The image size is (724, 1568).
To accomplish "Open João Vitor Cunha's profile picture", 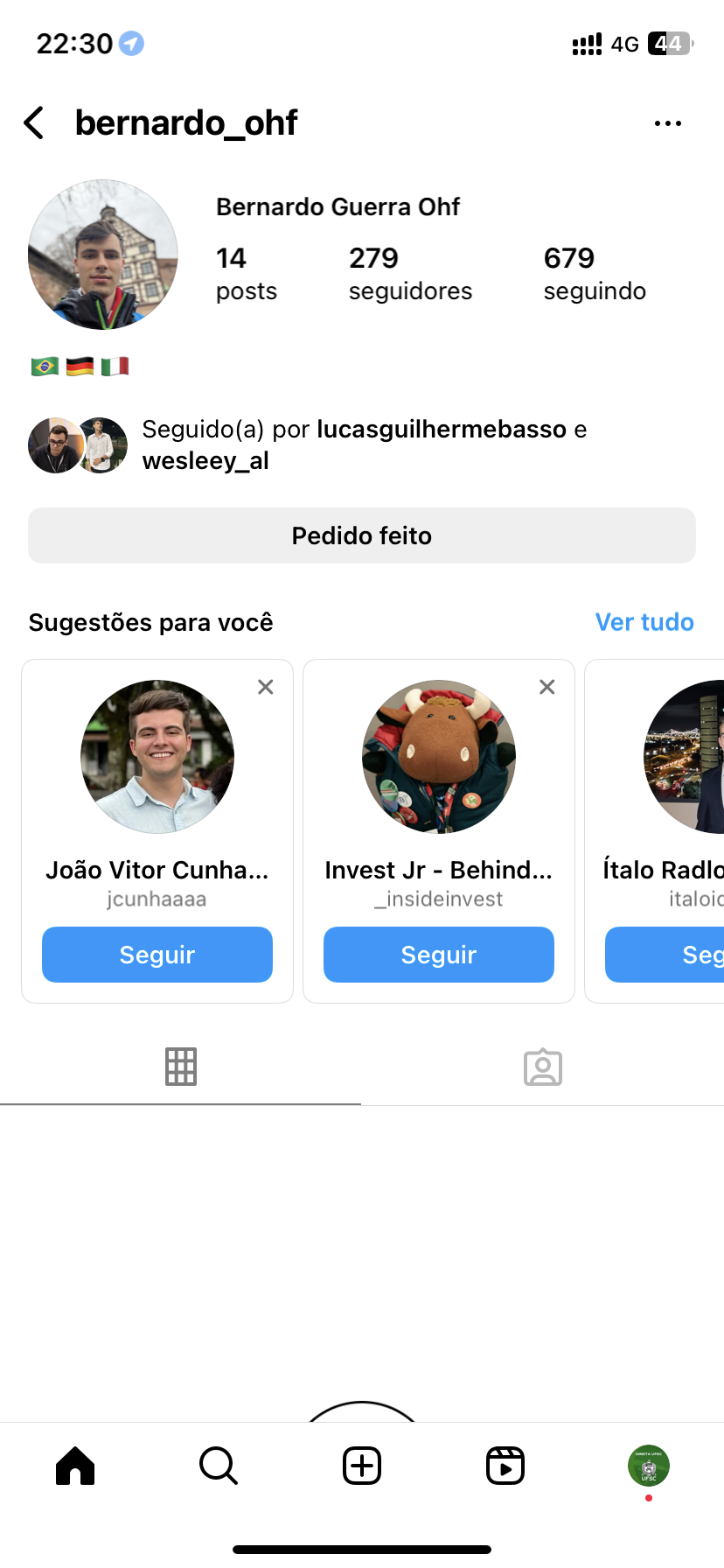I will (x=157, y=757).
